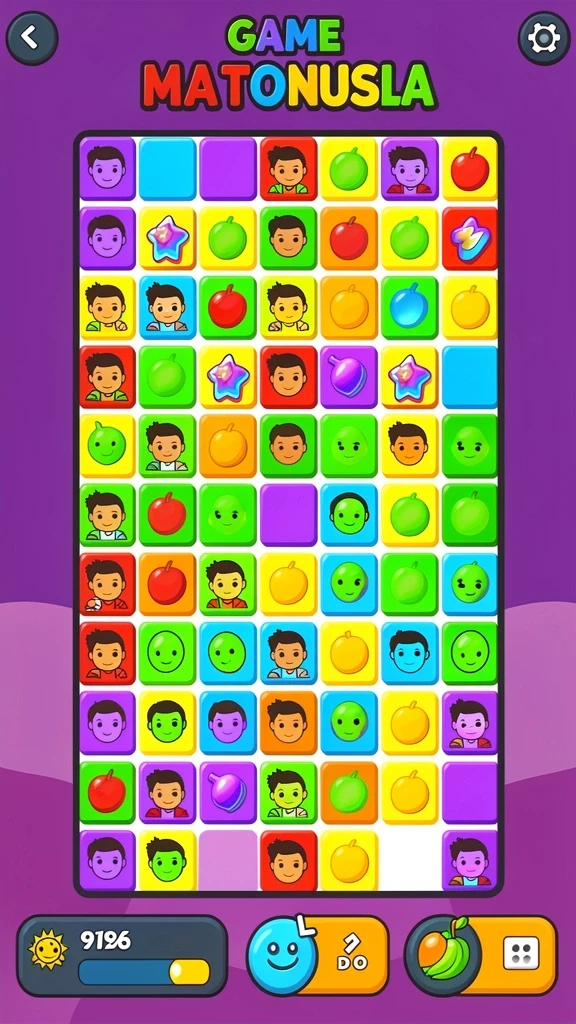Select the blue-faced boy tile

tap(409, 653)
